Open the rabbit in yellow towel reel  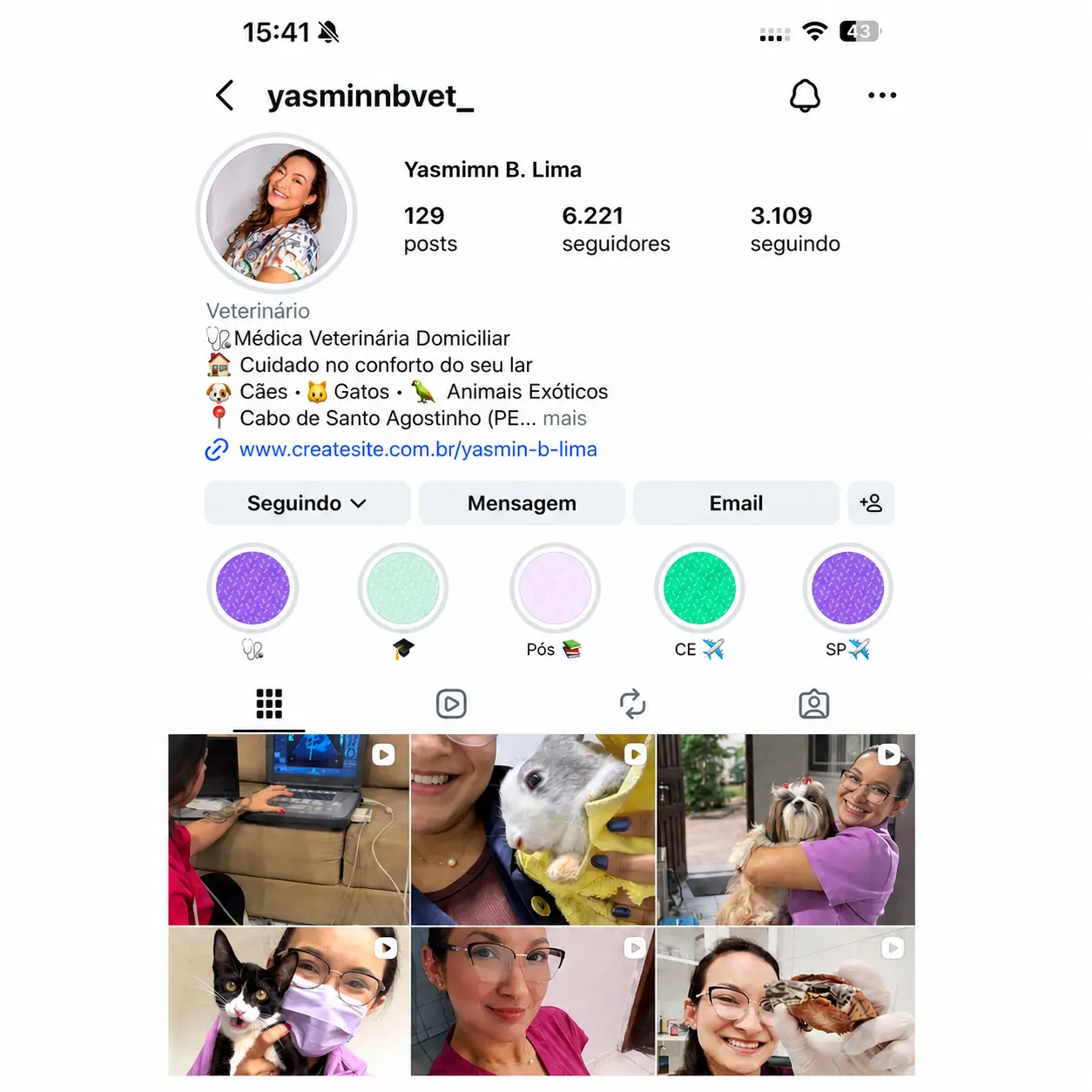533,829
